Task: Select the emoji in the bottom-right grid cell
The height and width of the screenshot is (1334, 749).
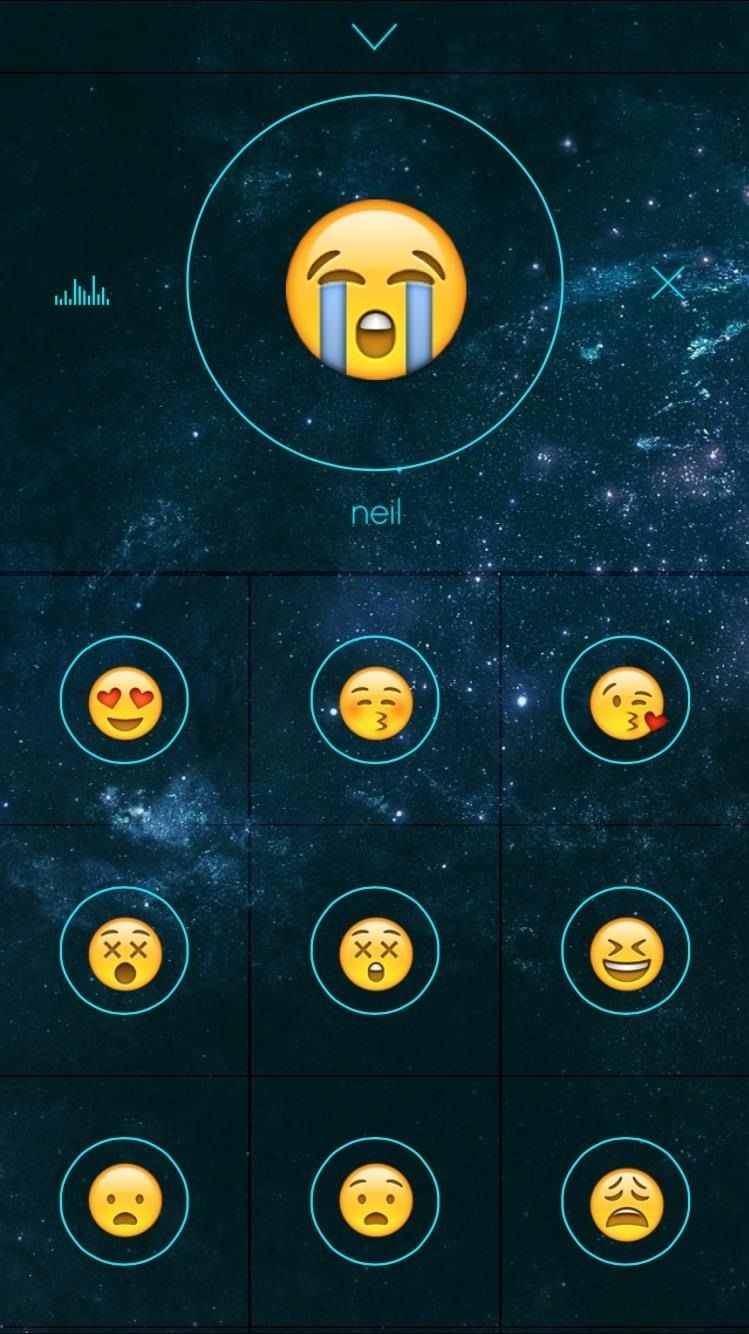Action: pos(626,1202)
